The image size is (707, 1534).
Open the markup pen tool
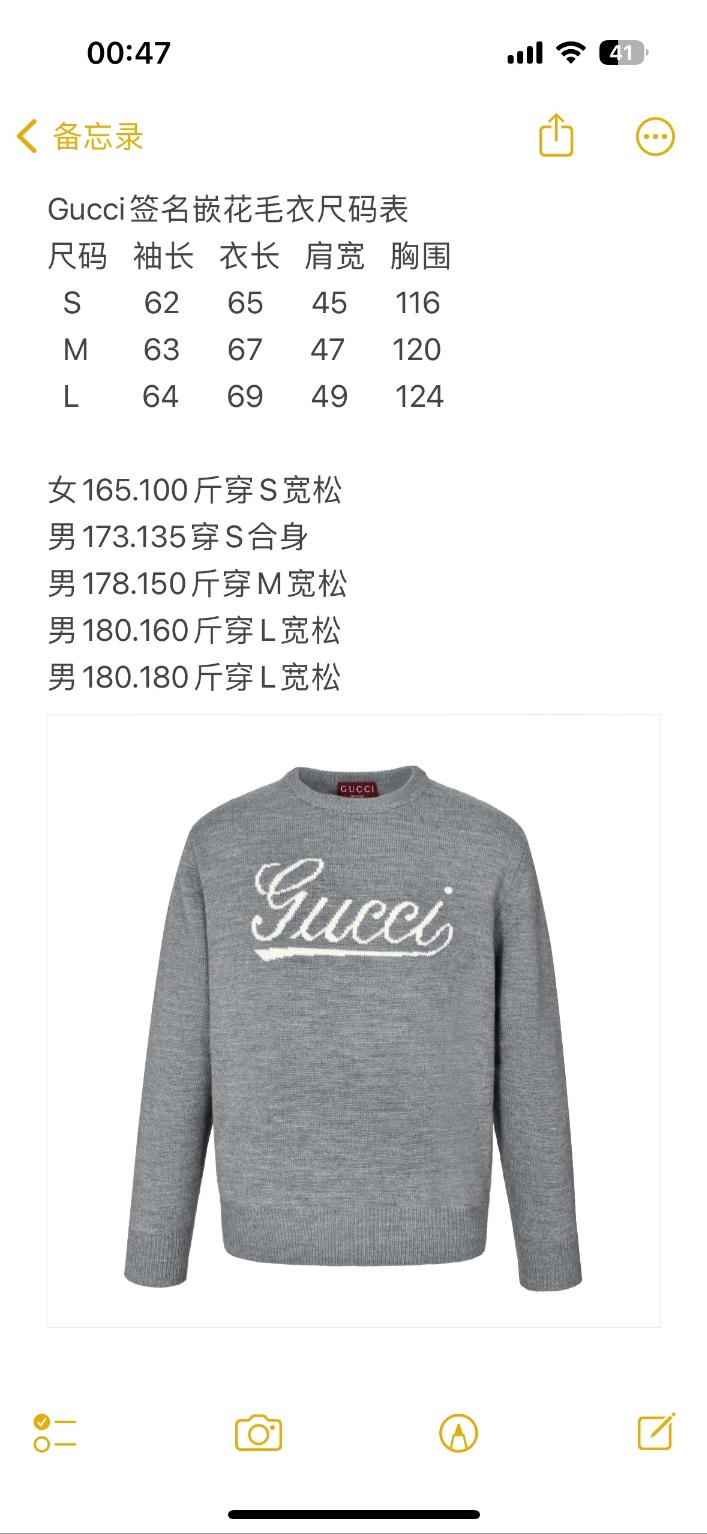[x=458, y=1433]
